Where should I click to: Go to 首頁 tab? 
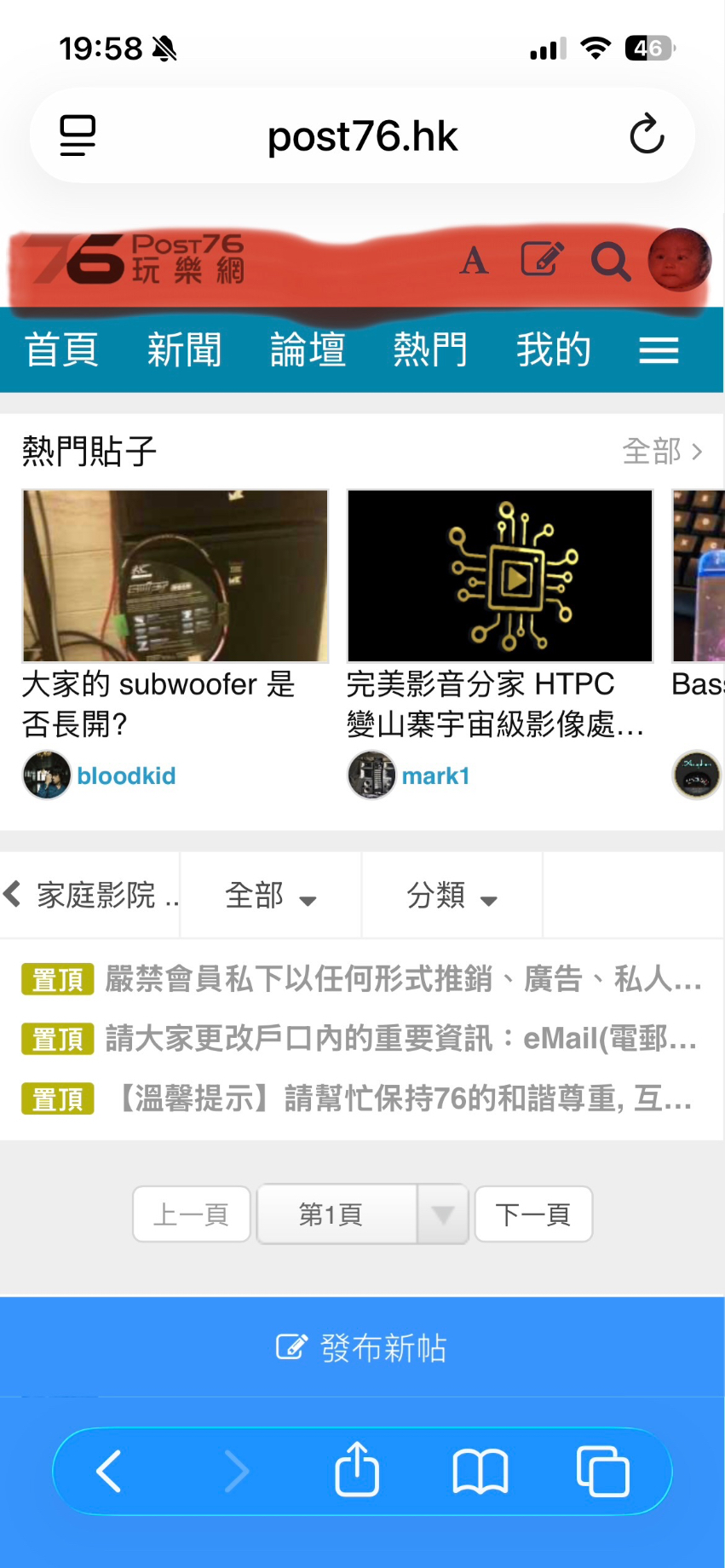pyautogui.click(x=61, y=350)
